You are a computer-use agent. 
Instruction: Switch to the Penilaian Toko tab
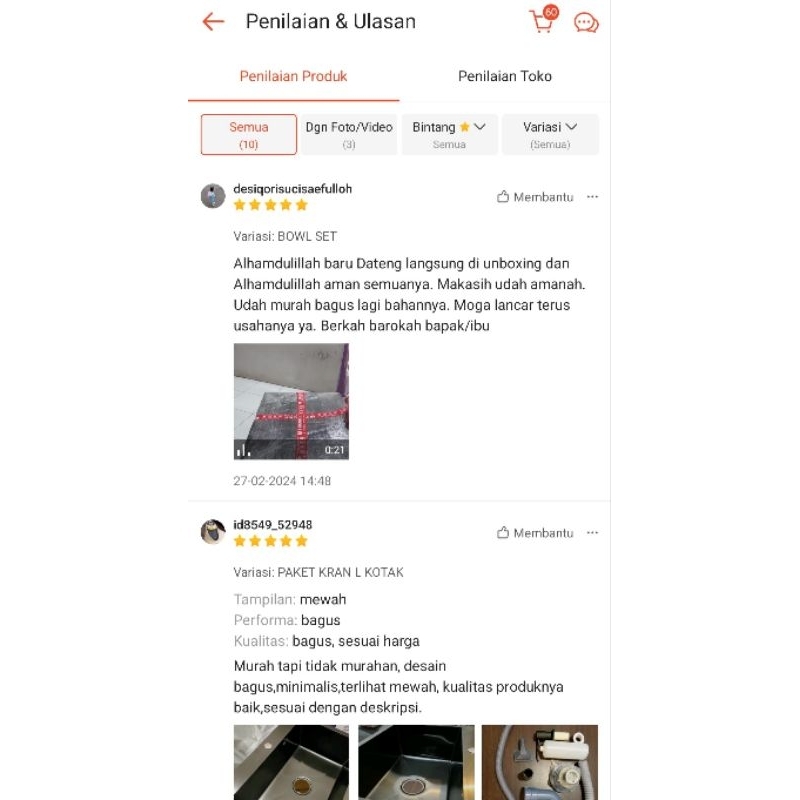click(504, 76)
